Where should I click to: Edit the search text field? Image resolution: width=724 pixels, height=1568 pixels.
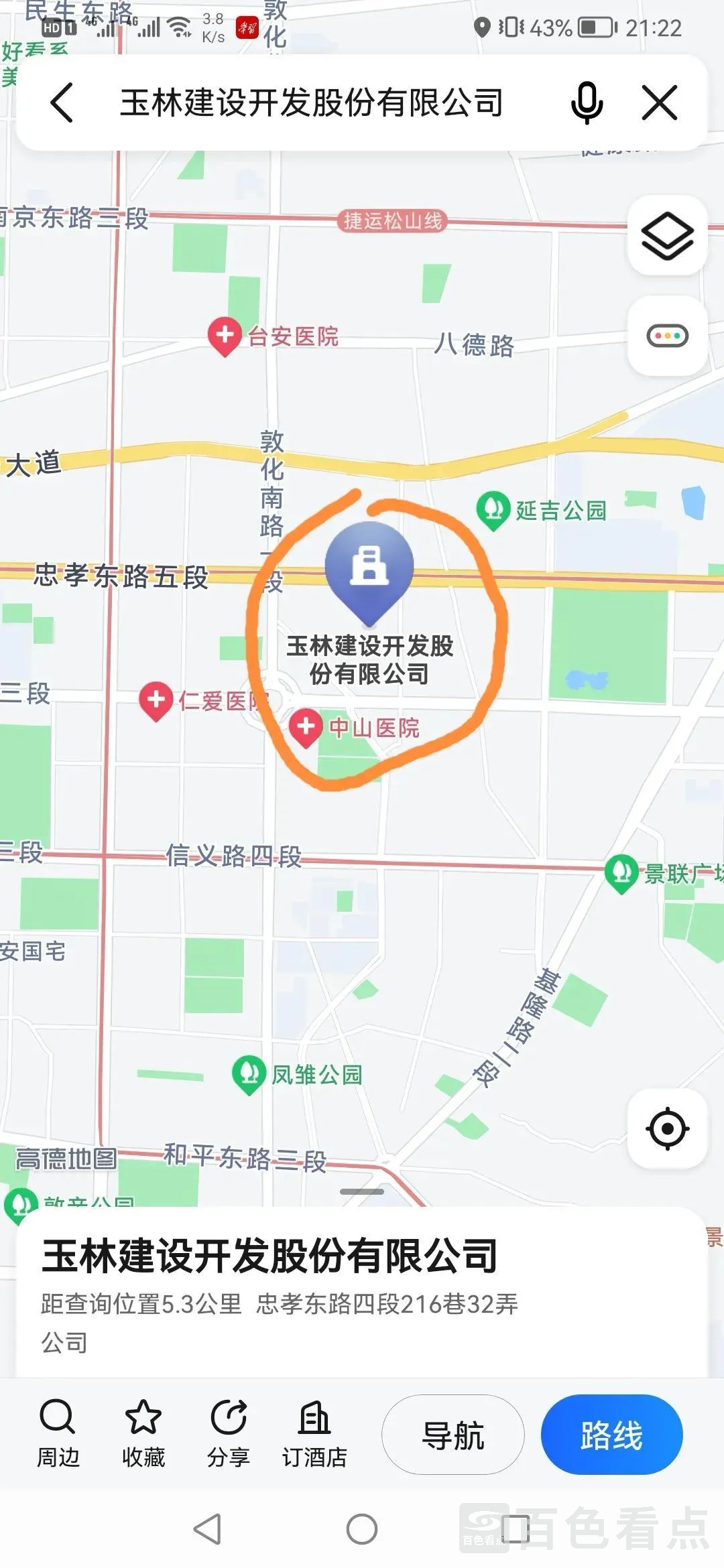click(x=312, y=103)
